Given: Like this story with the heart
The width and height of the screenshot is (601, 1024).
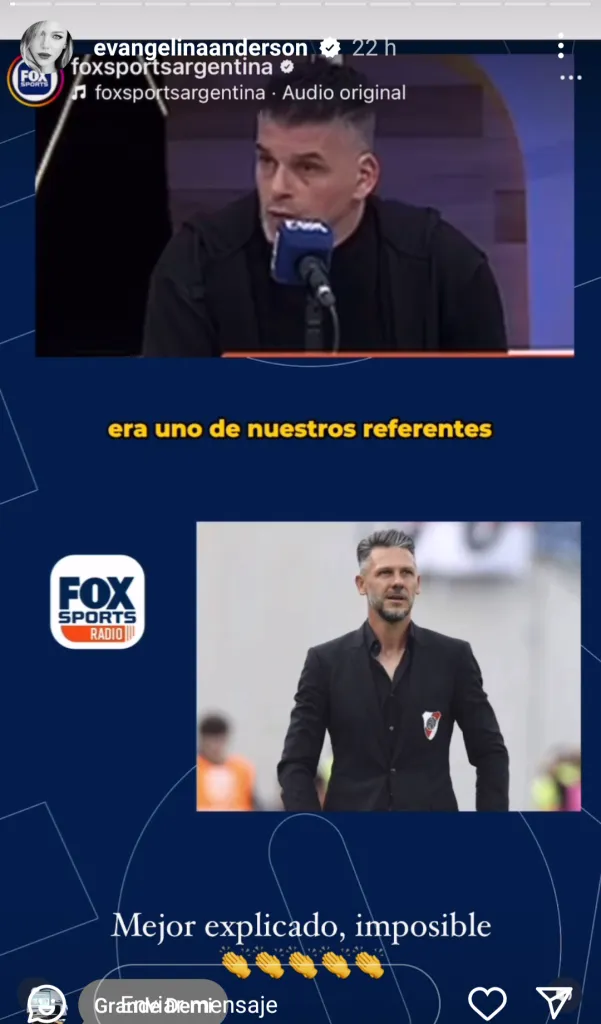Looking at the screenshot, I should [487, 1002].
